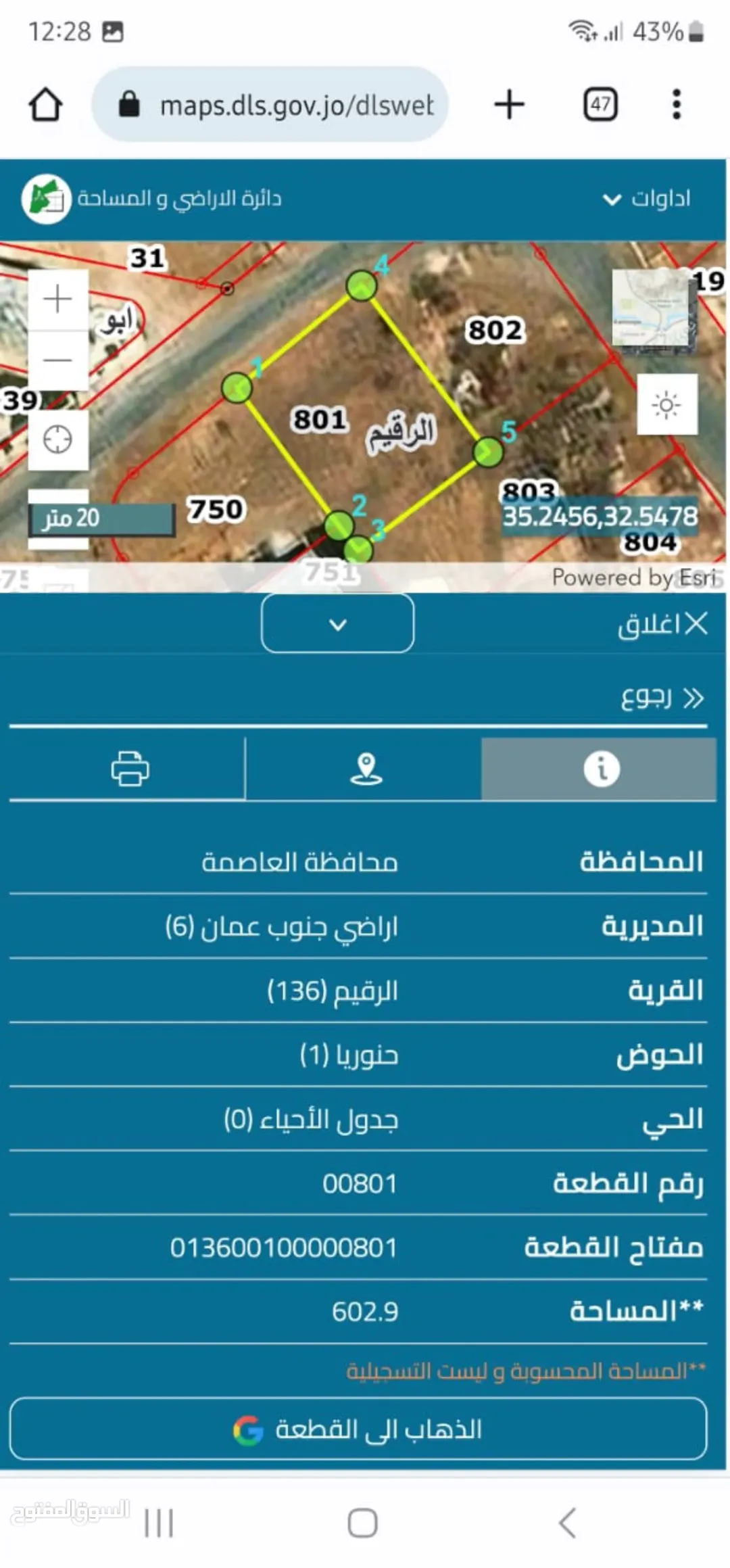Open the browser home page
Viewport: 730px width, 1568px height.
pos(45,105)
